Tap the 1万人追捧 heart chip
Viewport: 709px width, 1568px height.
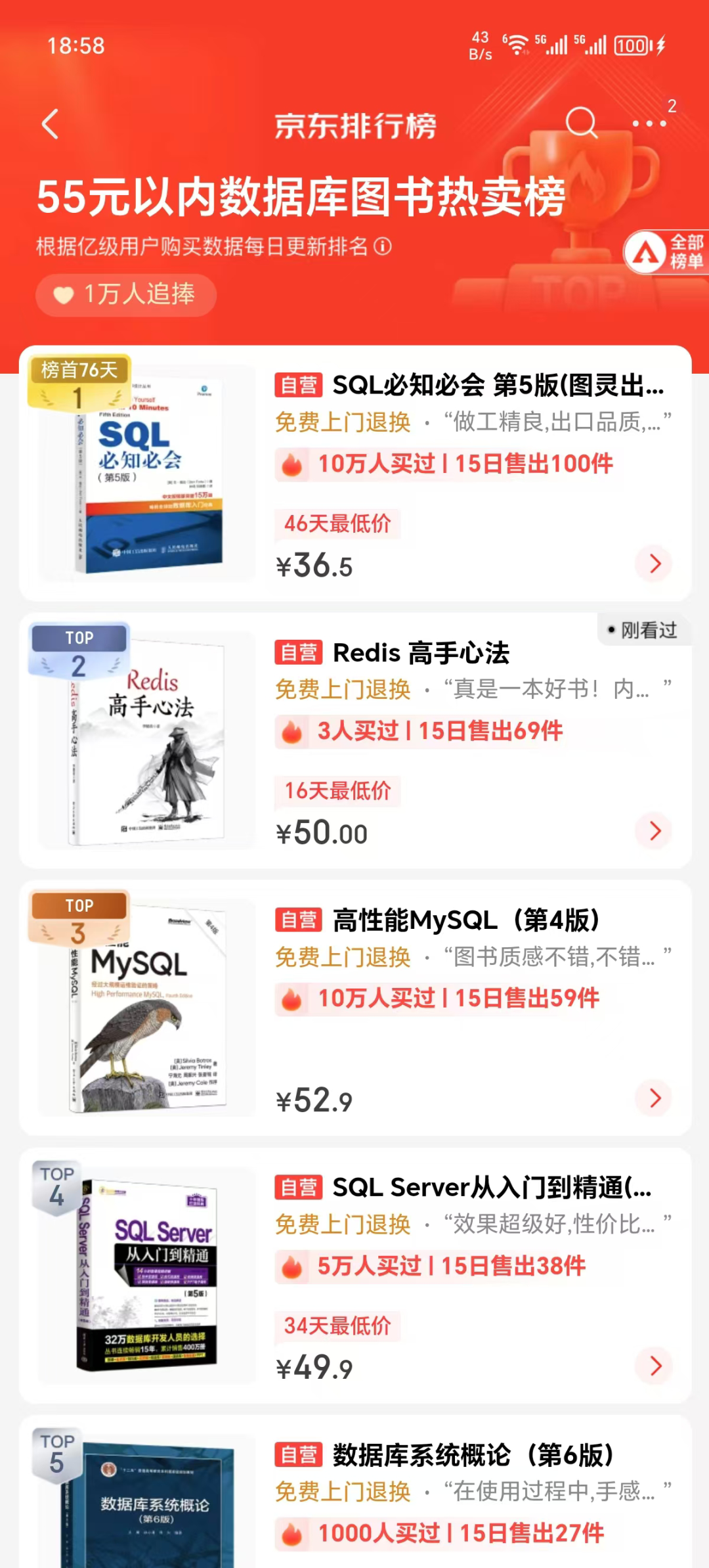point(126,294)
